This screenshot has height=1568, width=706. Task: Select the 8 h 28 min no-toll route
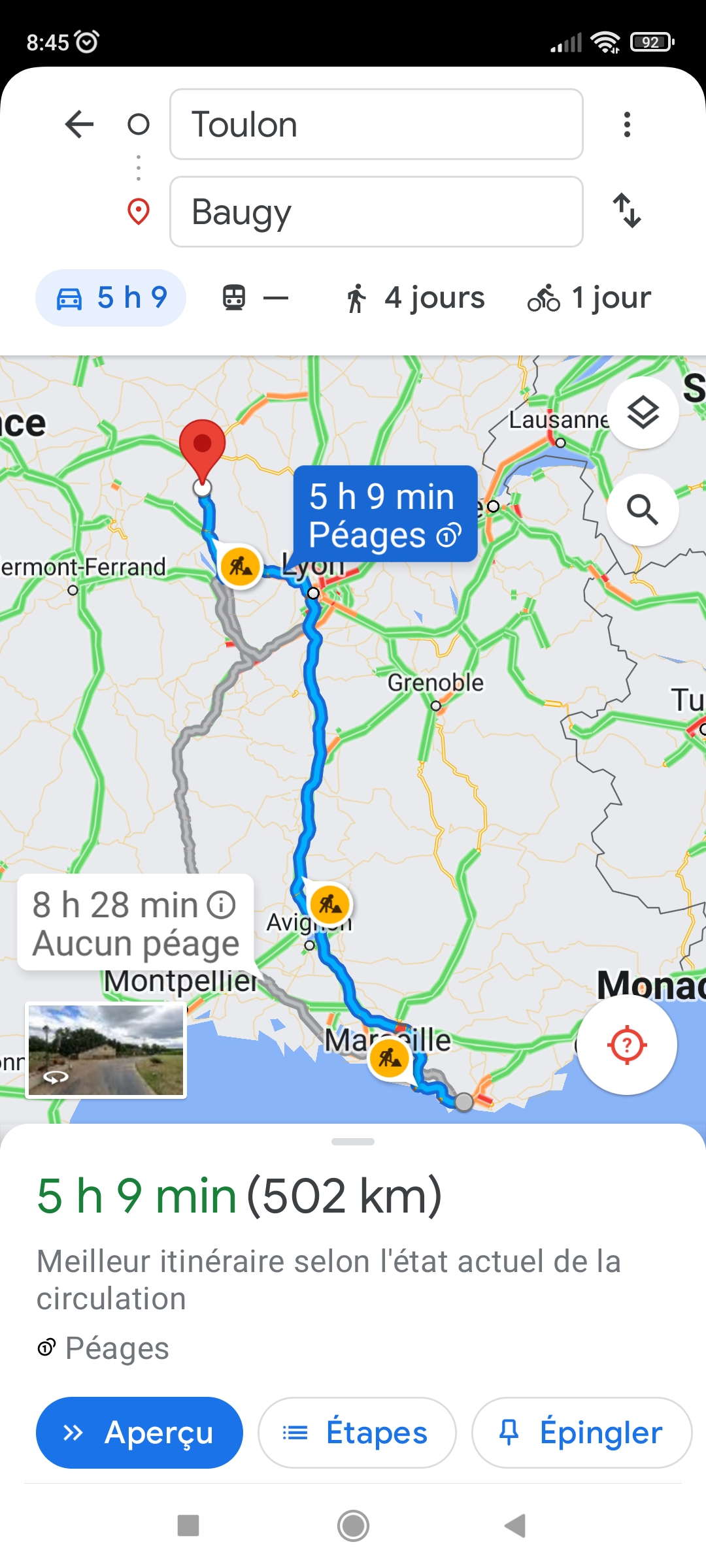[135, 923]
